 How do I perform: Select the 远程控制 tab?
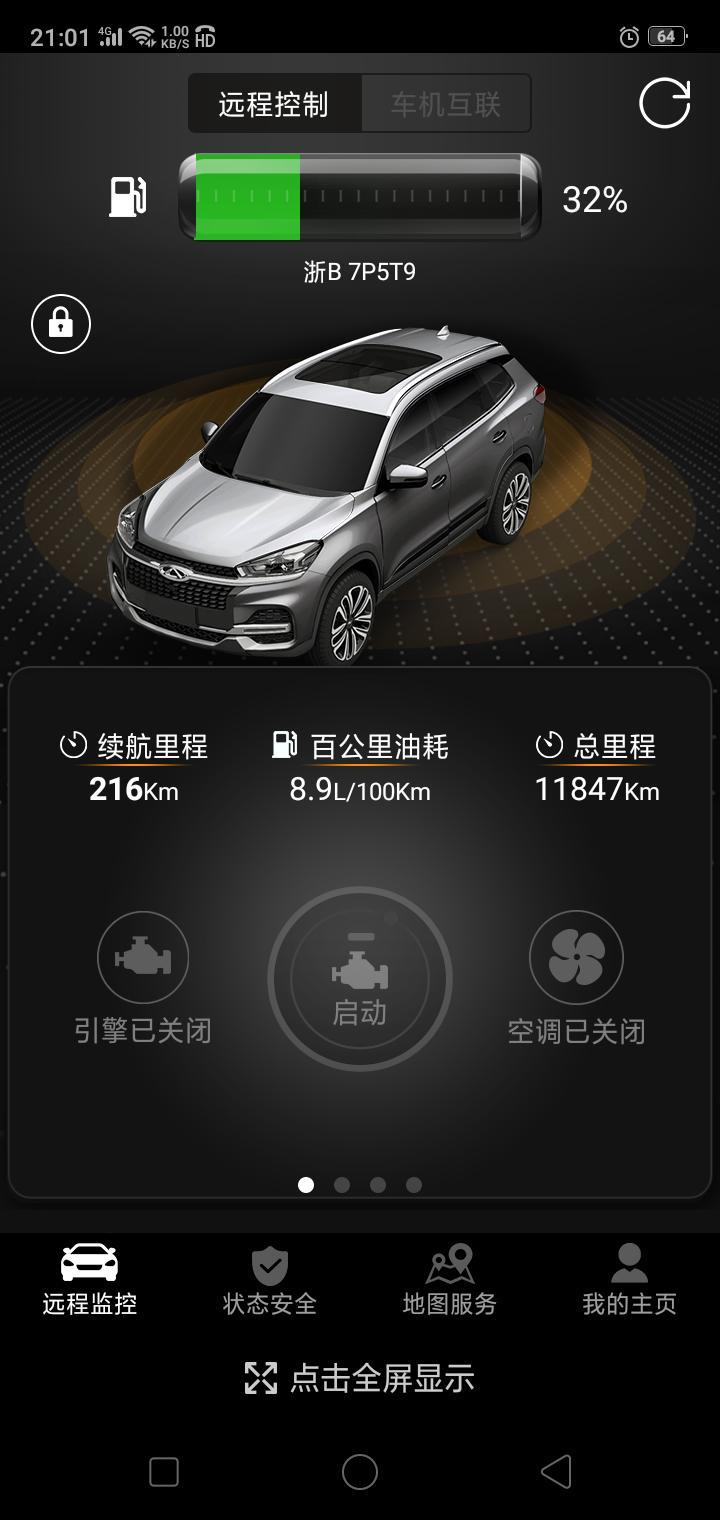click(x=274, y=104)
